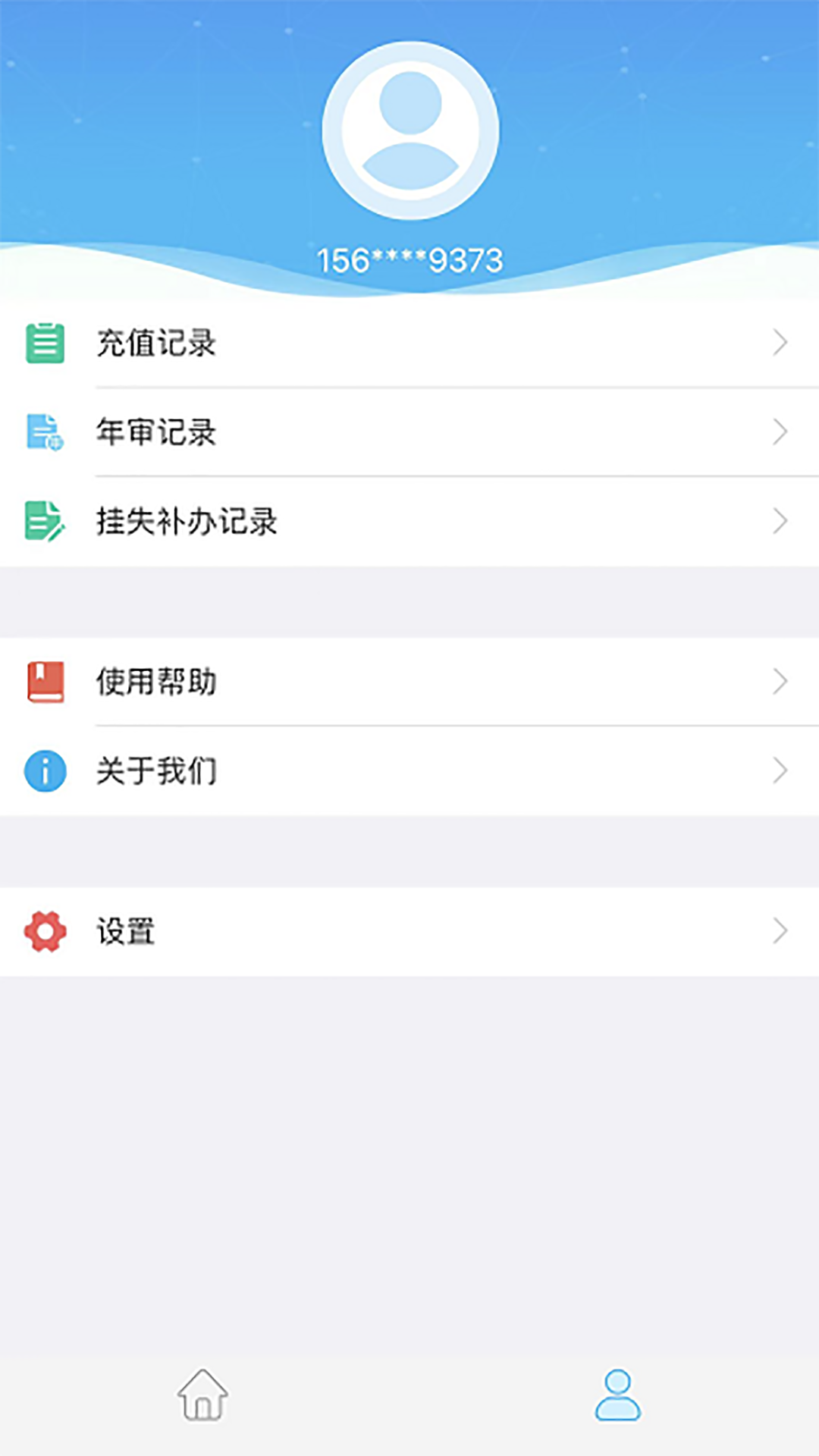Viewport: 819px width, 1456px height.
Task: Click the green 充值记录 clipboard icon
Action: tap(45, 344)
